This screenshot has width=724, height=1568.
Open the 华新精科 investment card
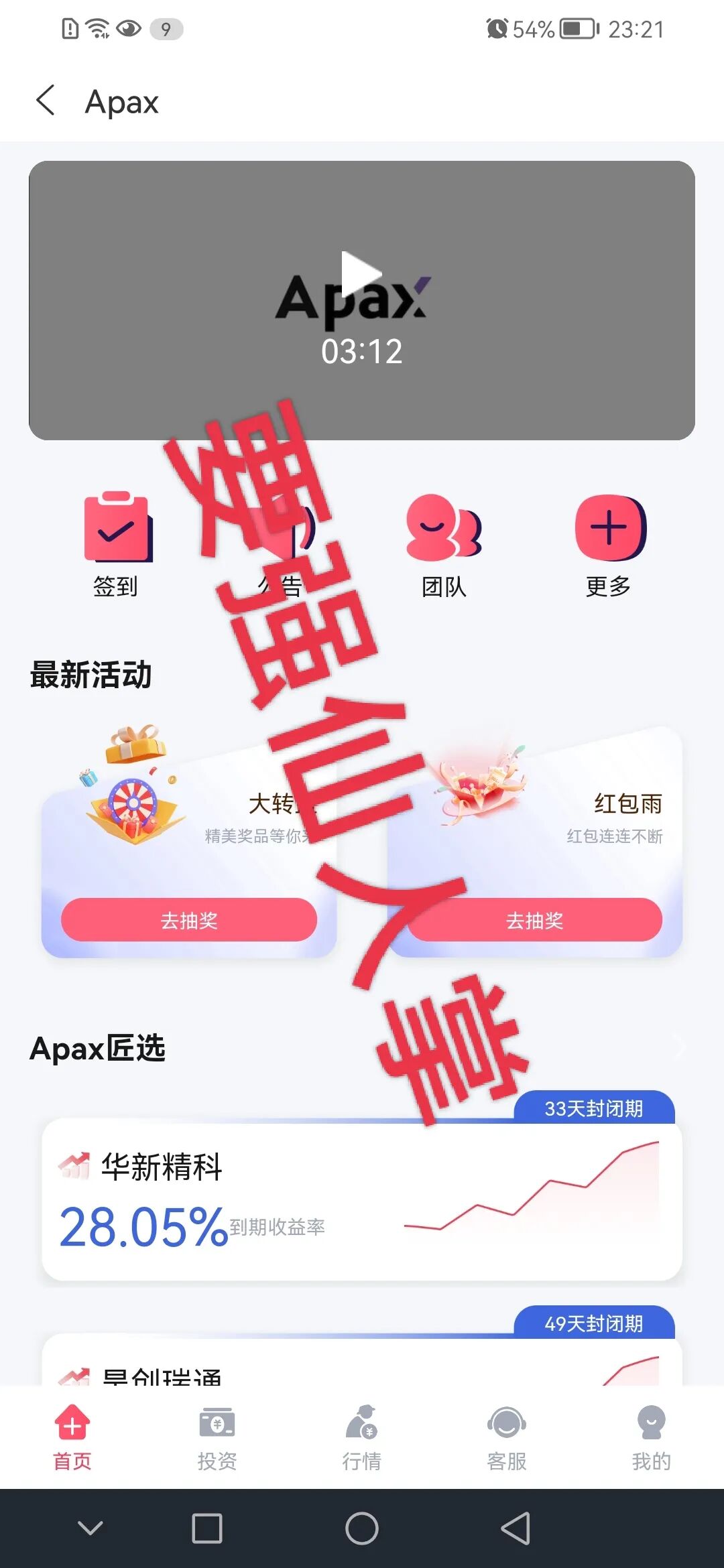[362, 1199]
